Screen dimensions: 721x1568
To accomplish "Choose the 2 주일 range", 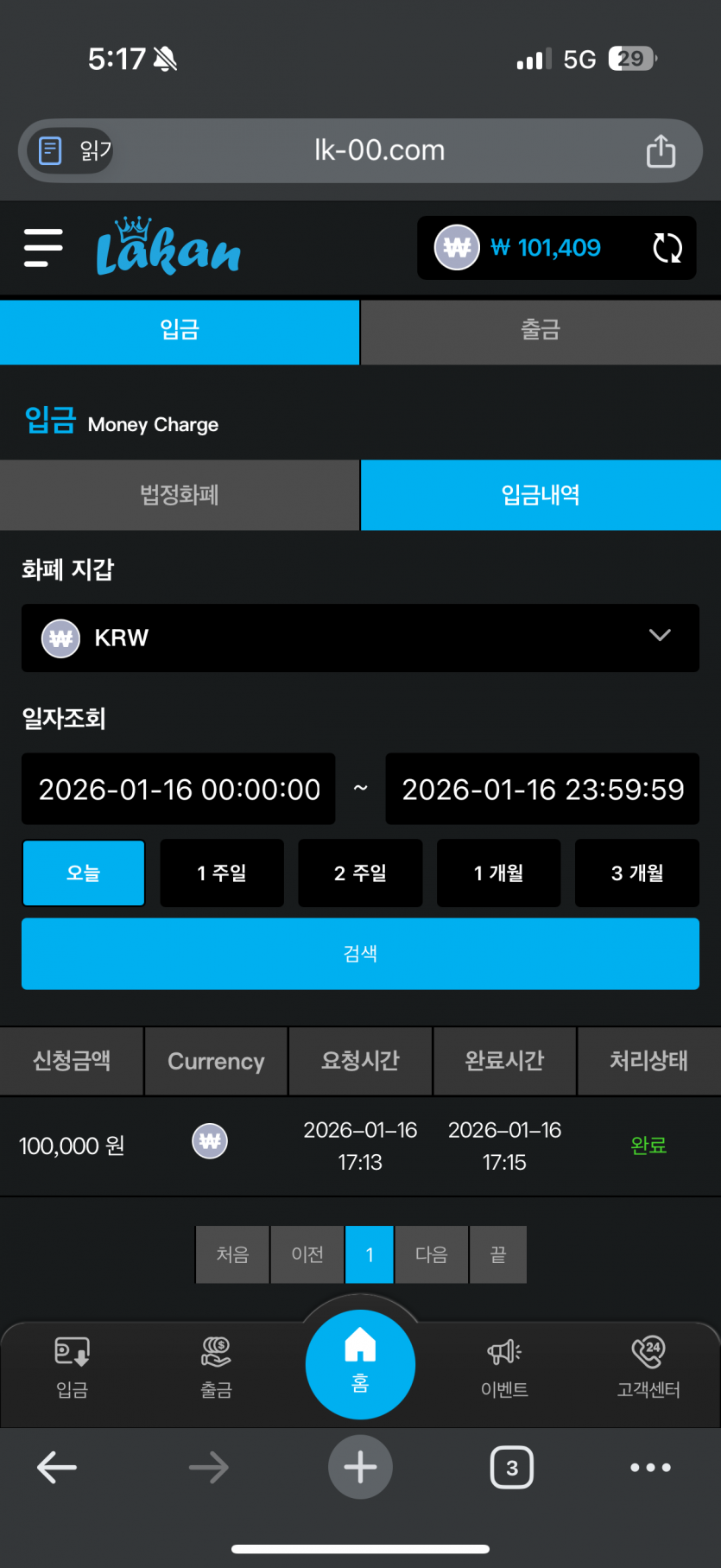I will click(x=360, y=873).
